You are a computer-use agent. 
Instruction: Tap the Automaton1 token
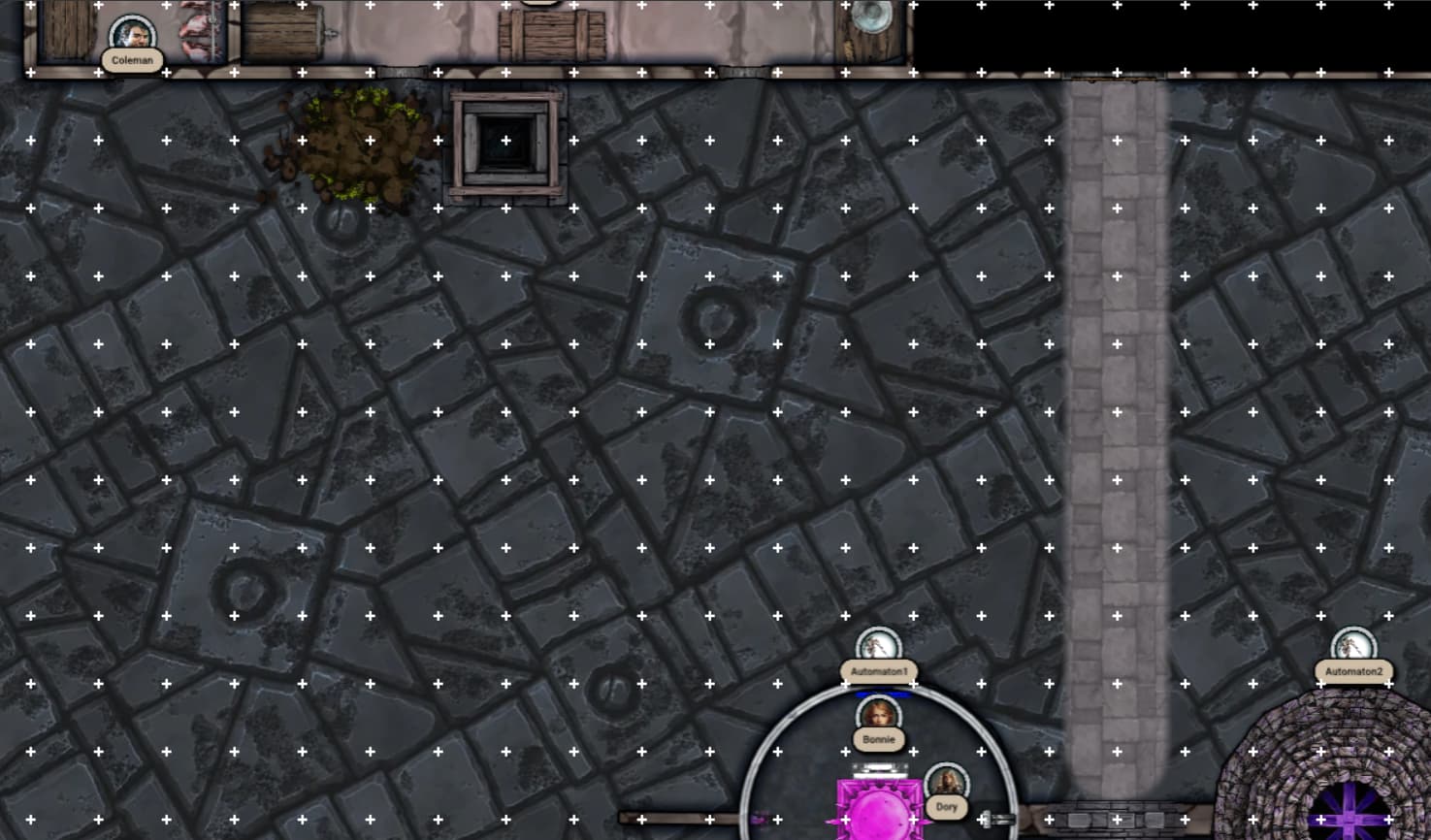[x=879, y=646]
